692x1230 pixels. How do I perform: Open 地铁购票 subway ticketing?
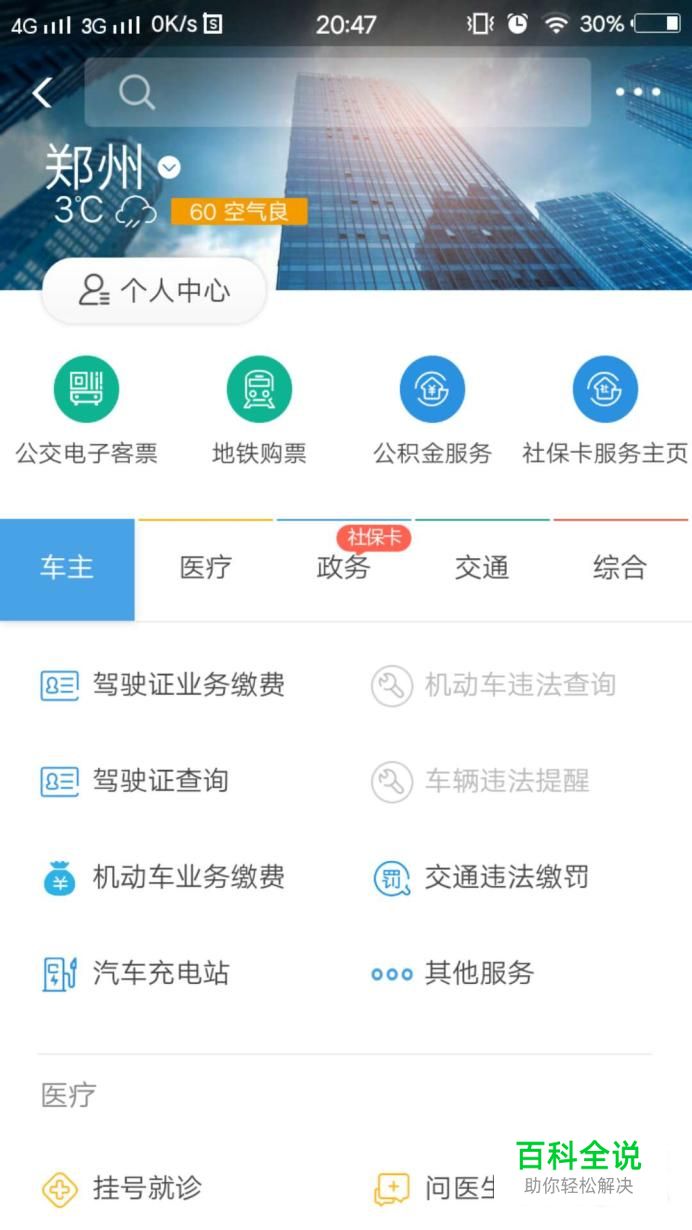259,410
